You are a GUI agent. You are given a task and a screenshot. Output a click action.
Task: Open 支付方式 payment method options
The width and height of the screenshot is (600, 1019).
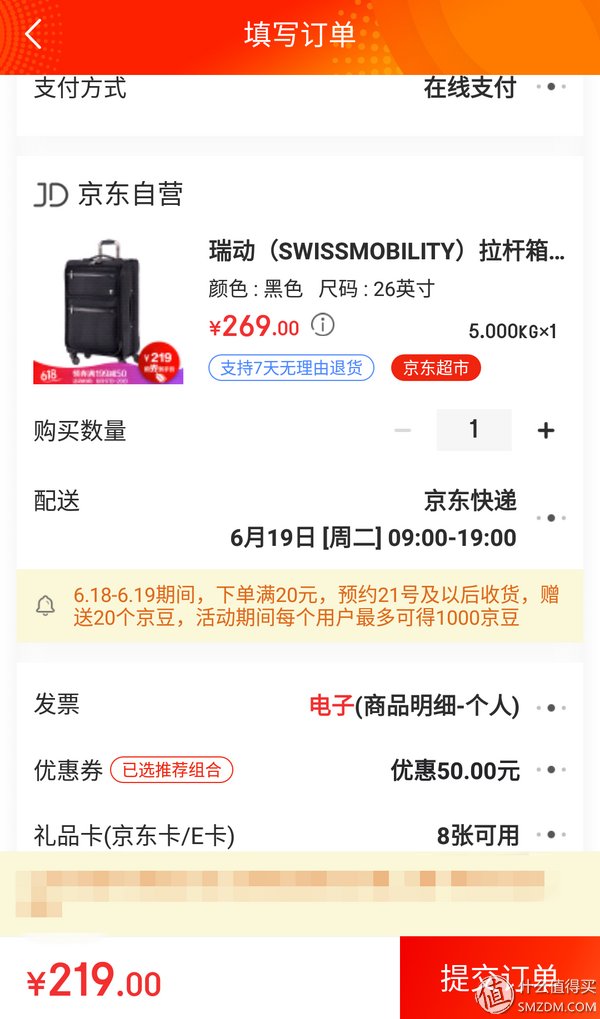[550, 88]
